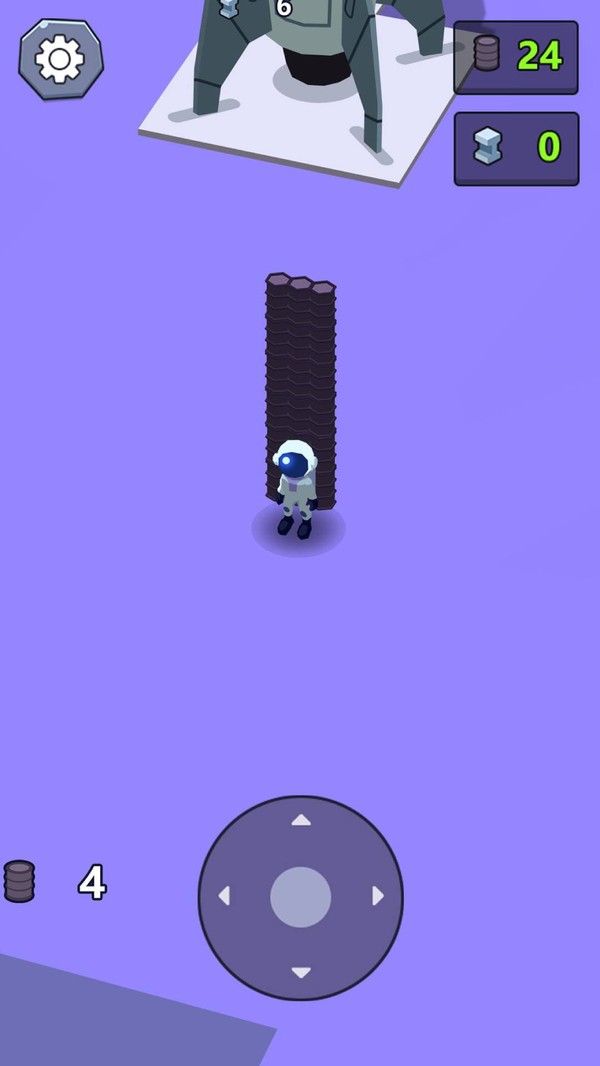Tap the joystick right arrow
The width and height of the screenshot is (600, 1066).
point(378,896)
